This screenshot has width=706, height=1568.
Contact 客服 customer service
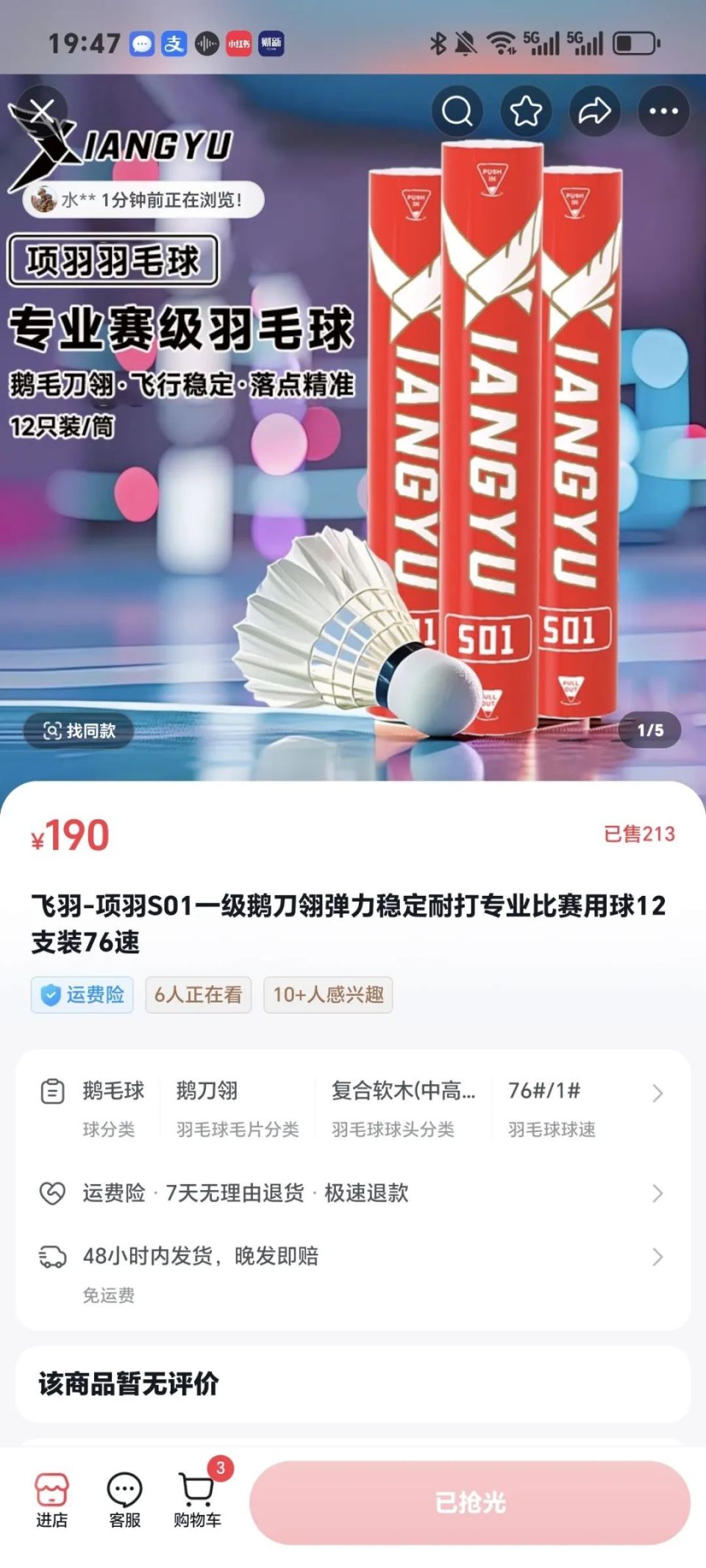124,1501
